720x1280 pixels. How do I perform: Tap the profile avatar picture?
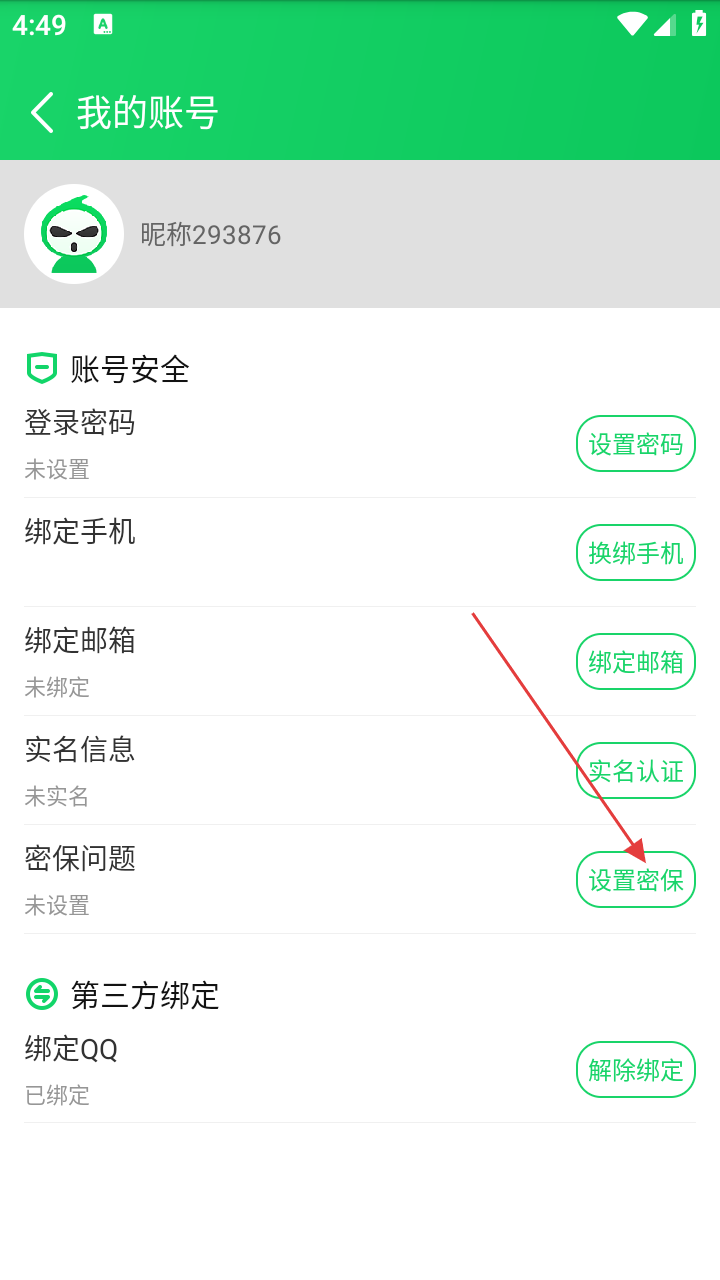point(74,234)
